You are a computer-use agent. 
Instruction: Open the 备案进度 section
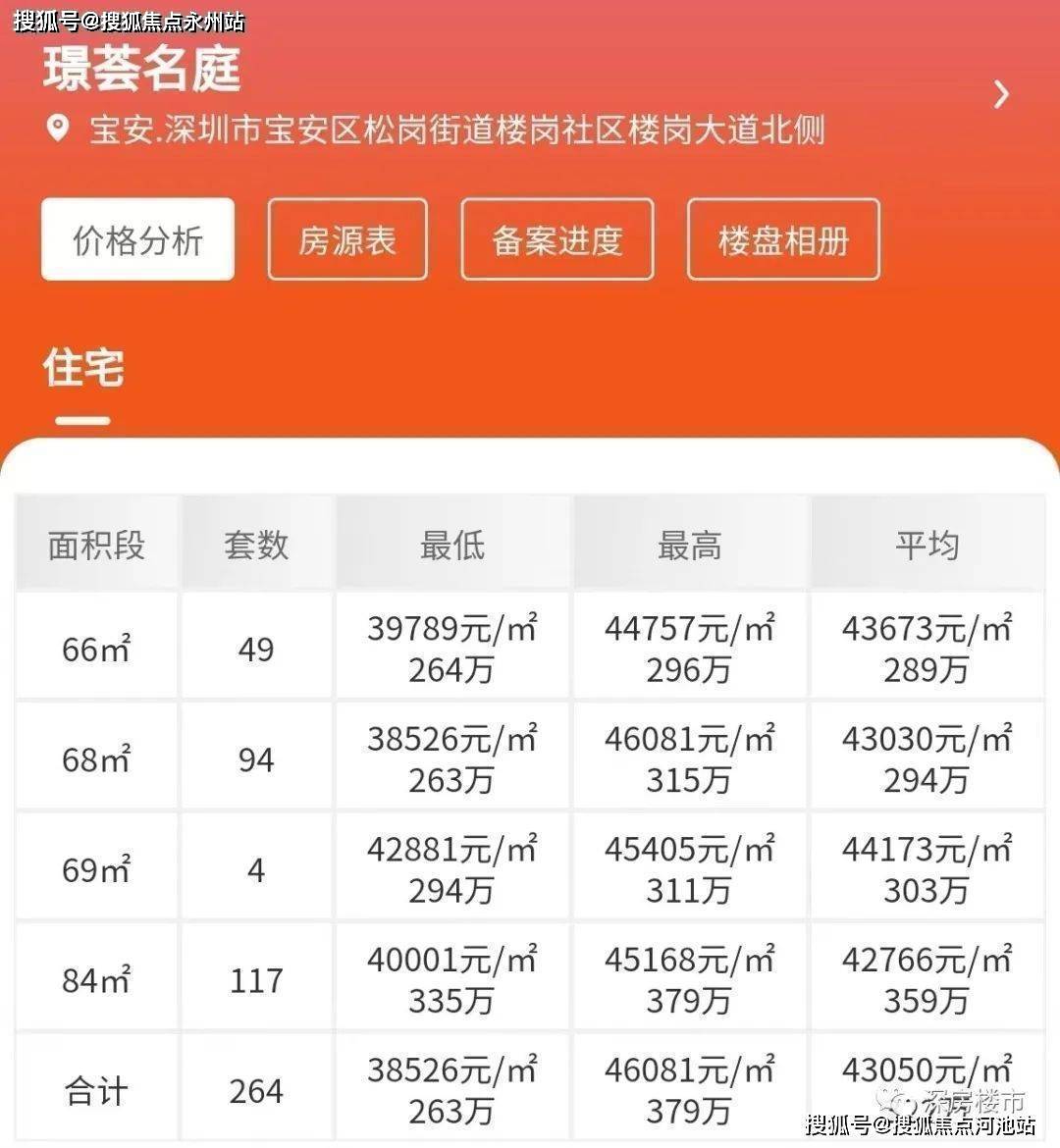pos(556,238)
